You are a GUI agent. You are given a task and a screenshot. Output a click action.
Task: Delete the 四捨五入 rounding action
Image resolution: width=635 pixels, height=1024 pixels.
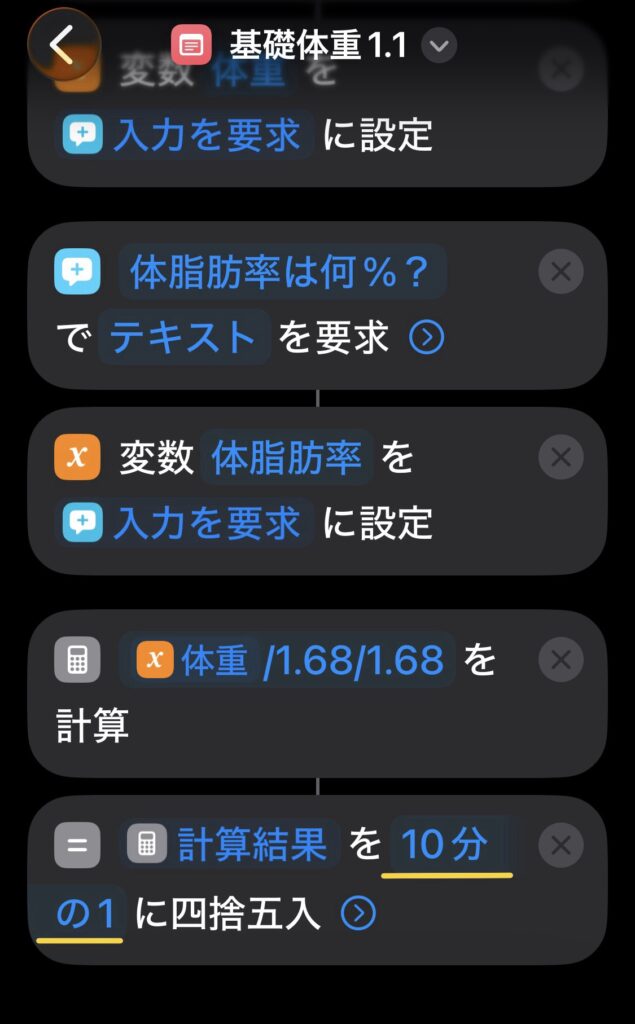560,846
